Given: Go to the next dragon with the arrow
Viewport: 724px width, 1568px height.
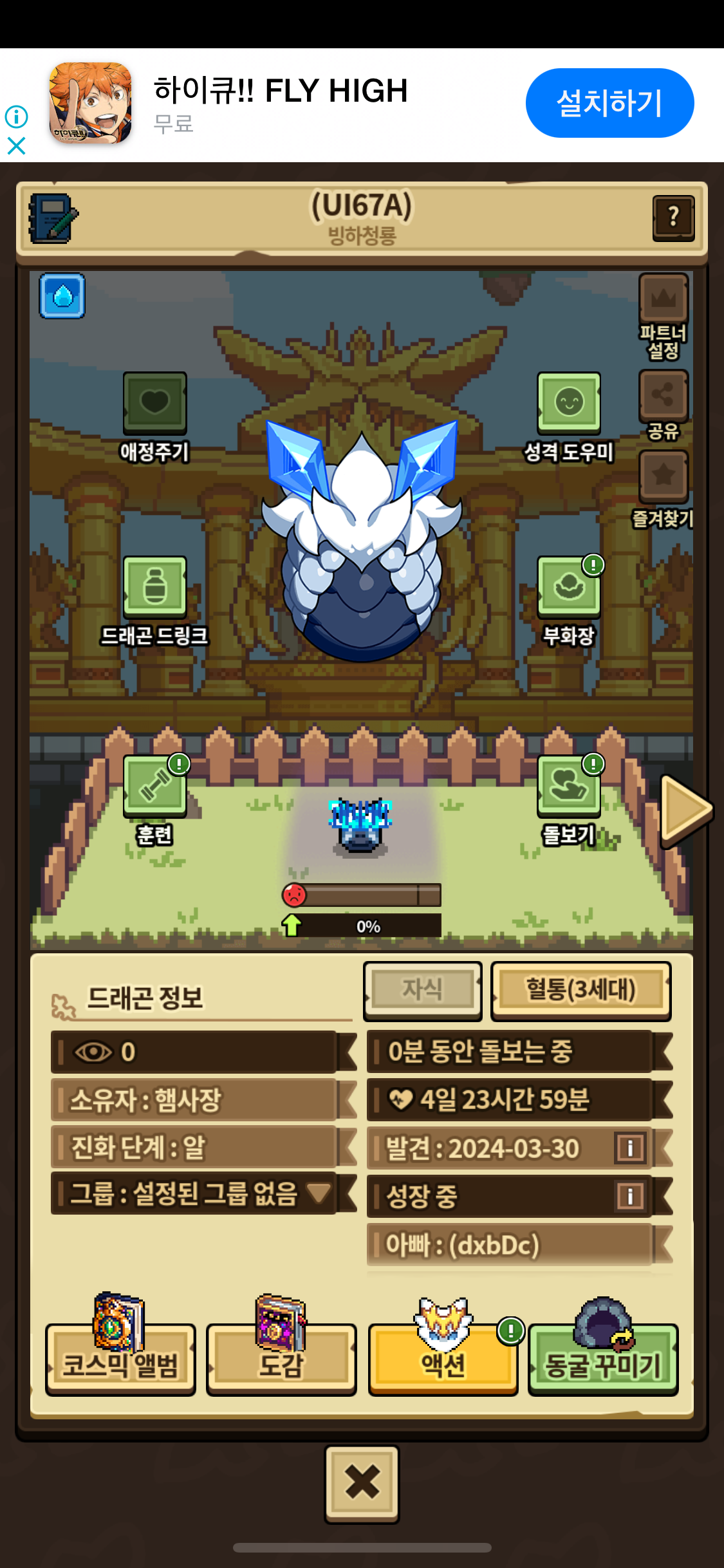Looking at the screenshot, I should (x=686, y=810).
